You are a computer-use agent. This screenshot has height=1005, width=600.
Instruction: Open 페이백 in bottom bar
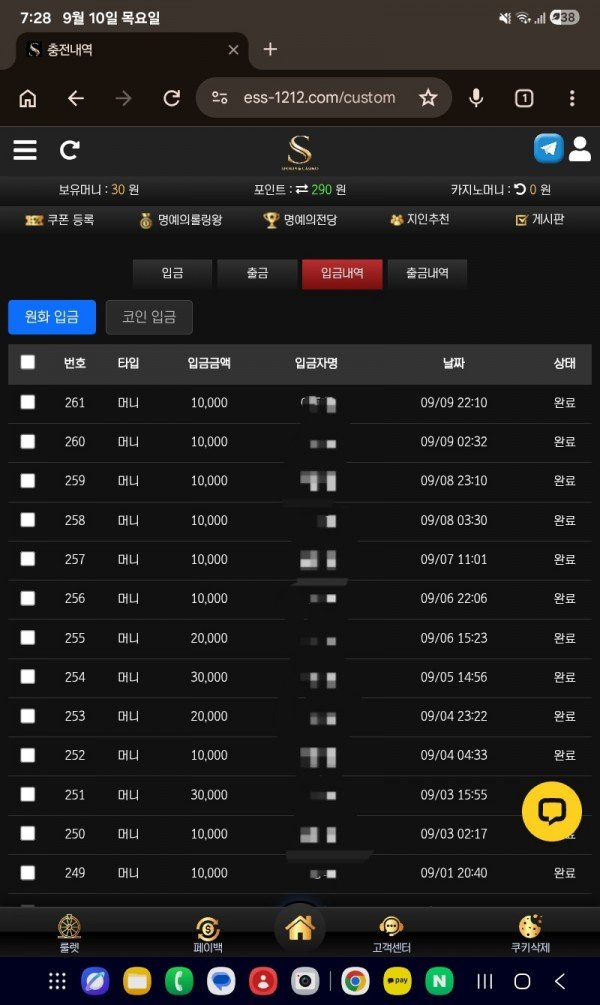click(208, 935)
